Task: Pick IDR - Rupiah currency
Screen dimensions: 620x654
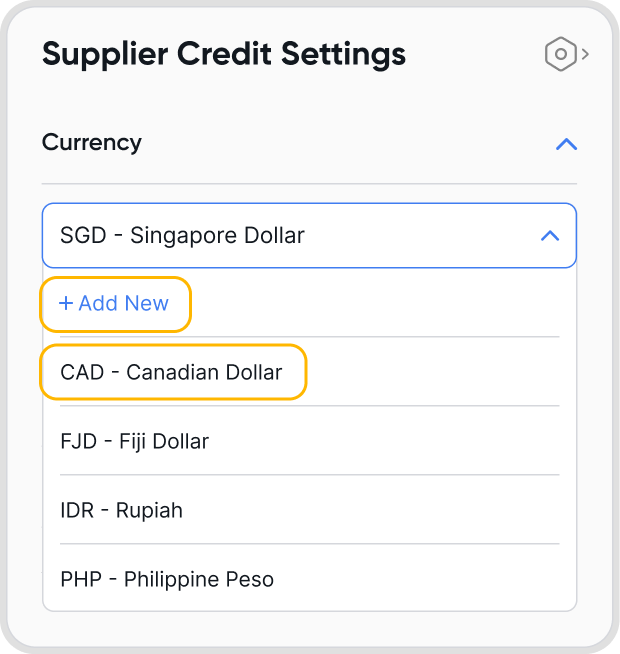Action: point(122,510)
